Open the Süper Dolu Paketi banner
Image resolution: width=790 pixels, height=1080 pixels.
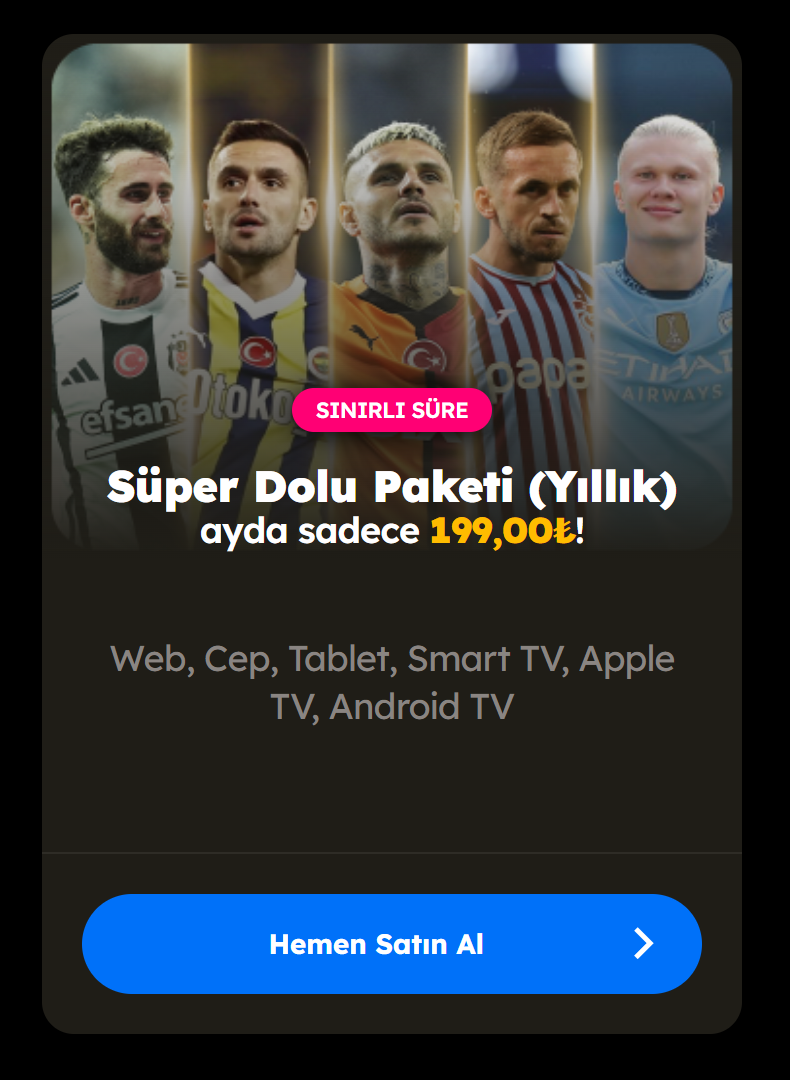point(391,296)
